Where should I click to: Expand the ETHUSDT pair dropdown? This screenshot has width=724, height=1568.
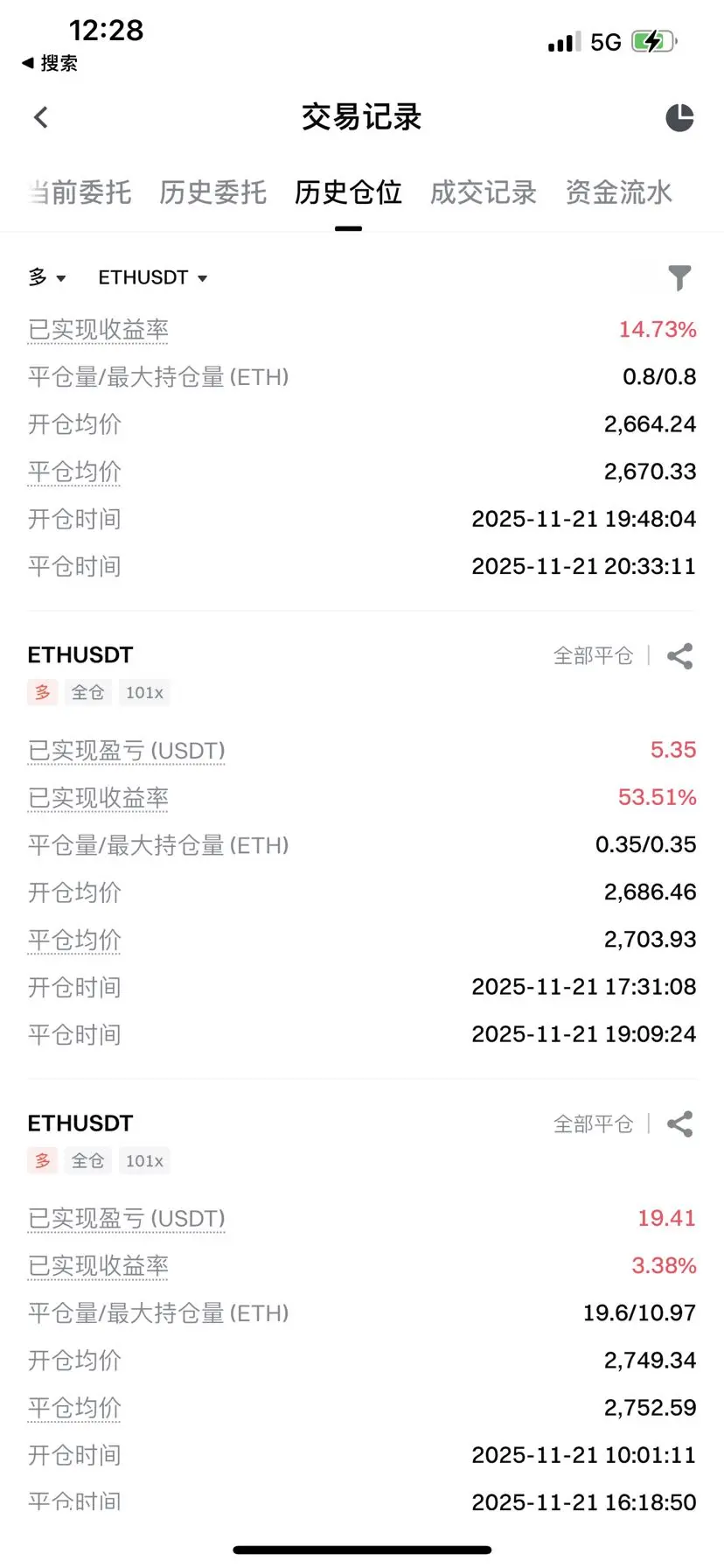pos(153,277)
